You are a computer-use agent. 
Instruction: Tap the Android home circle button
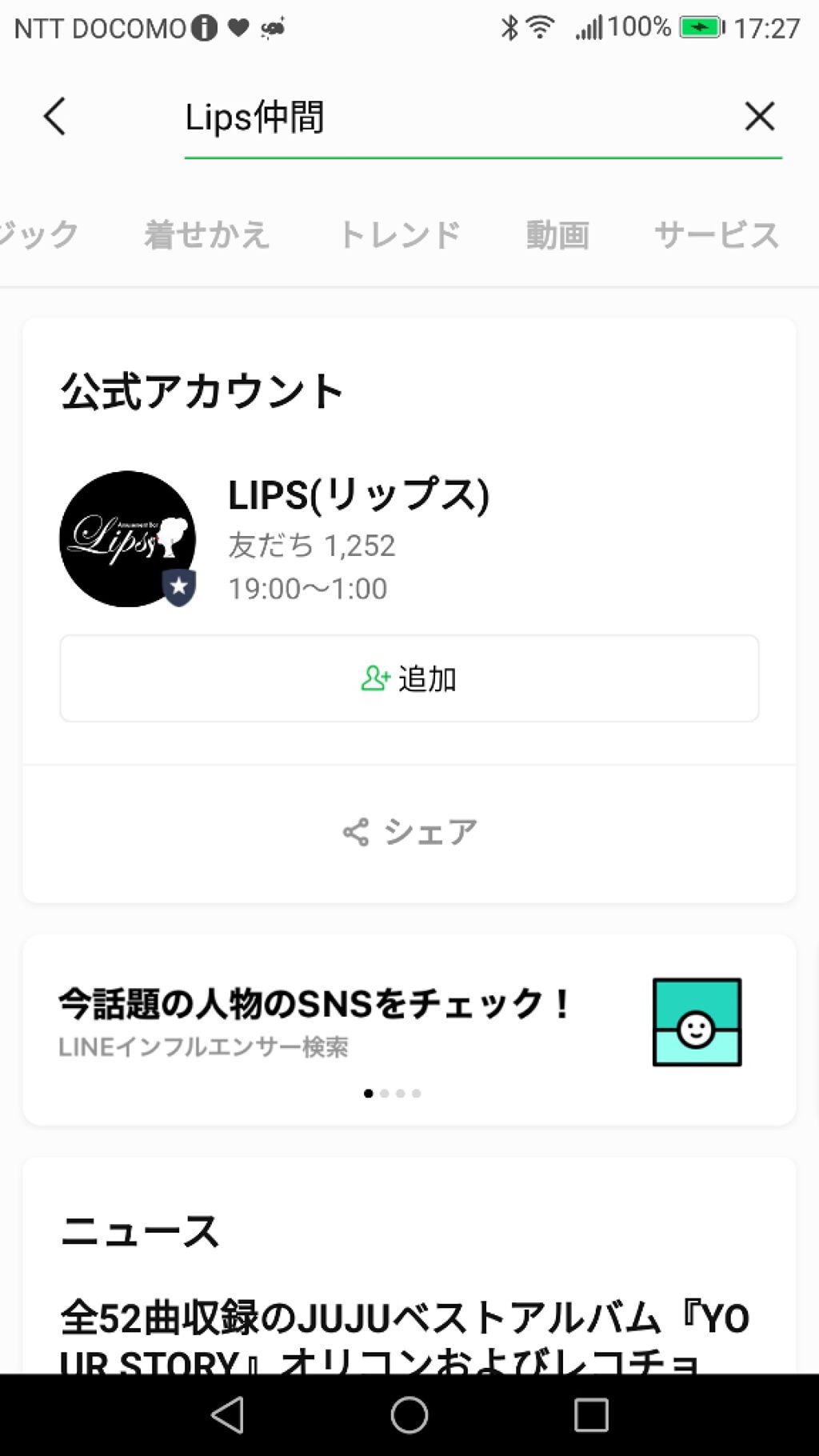409,1415
